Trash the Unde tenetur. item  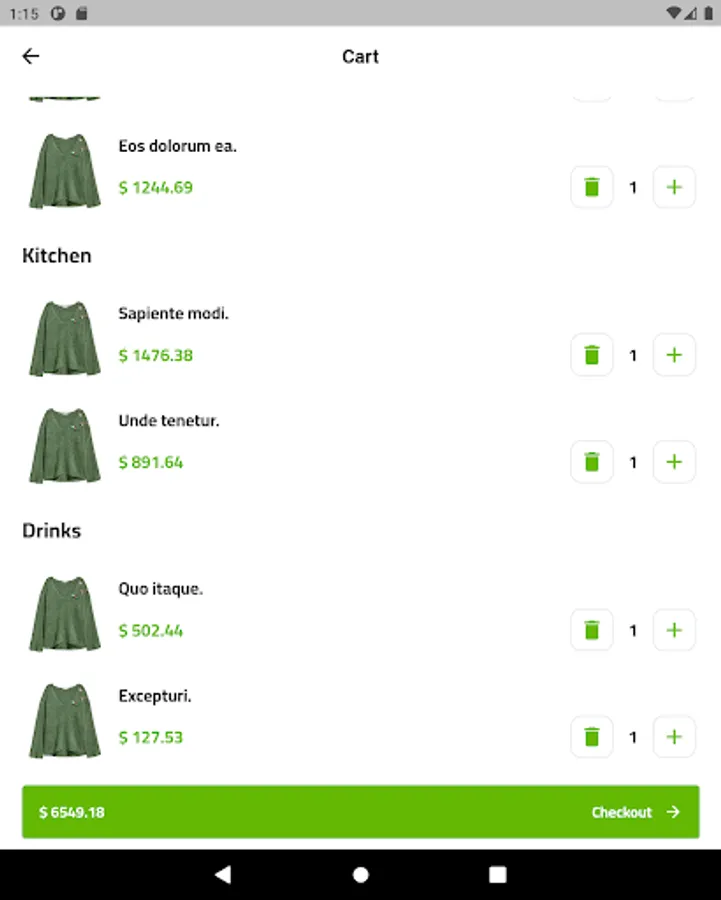[592, 462]
